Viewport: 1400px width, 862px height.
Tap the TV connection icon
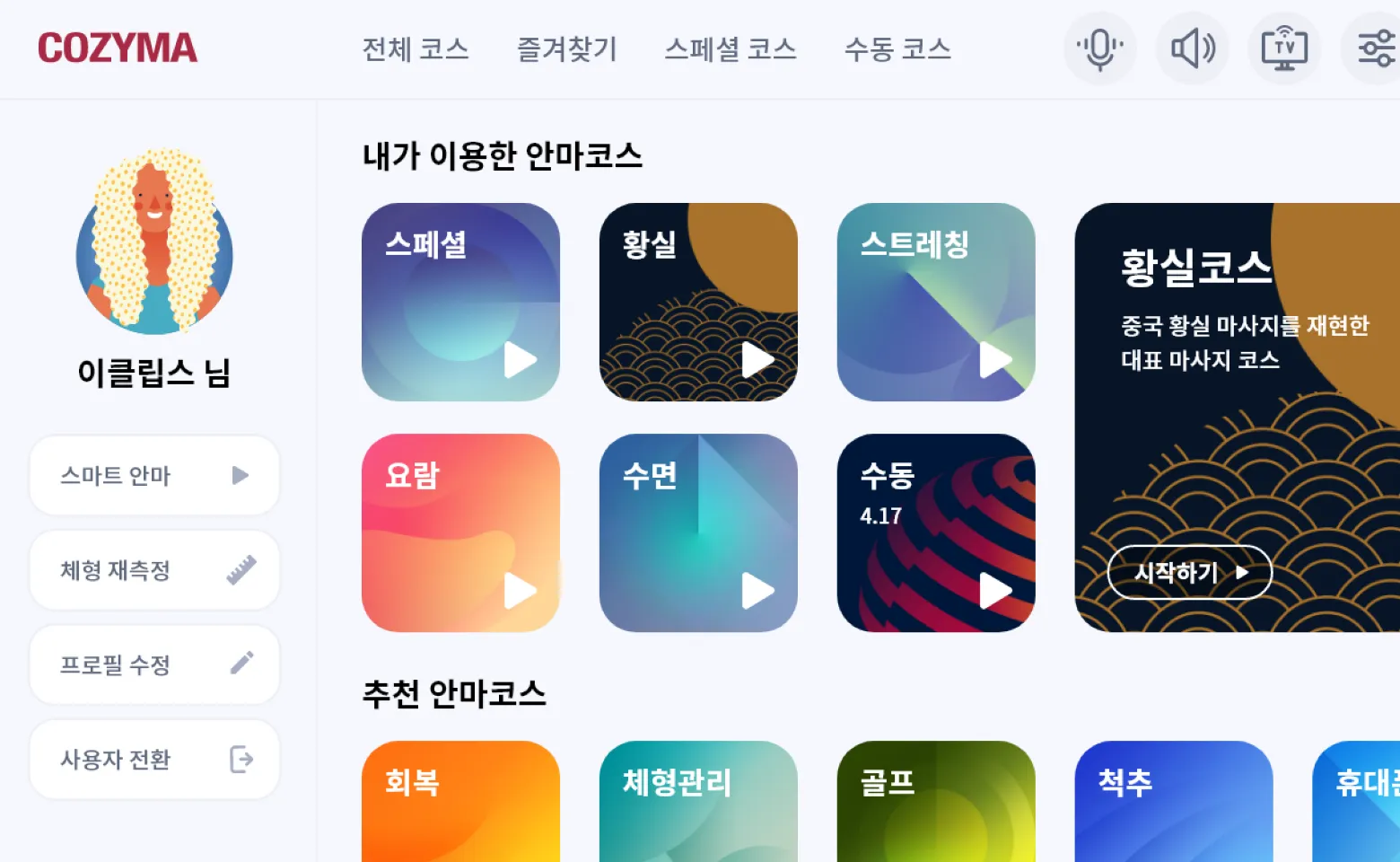[1284, 48]
